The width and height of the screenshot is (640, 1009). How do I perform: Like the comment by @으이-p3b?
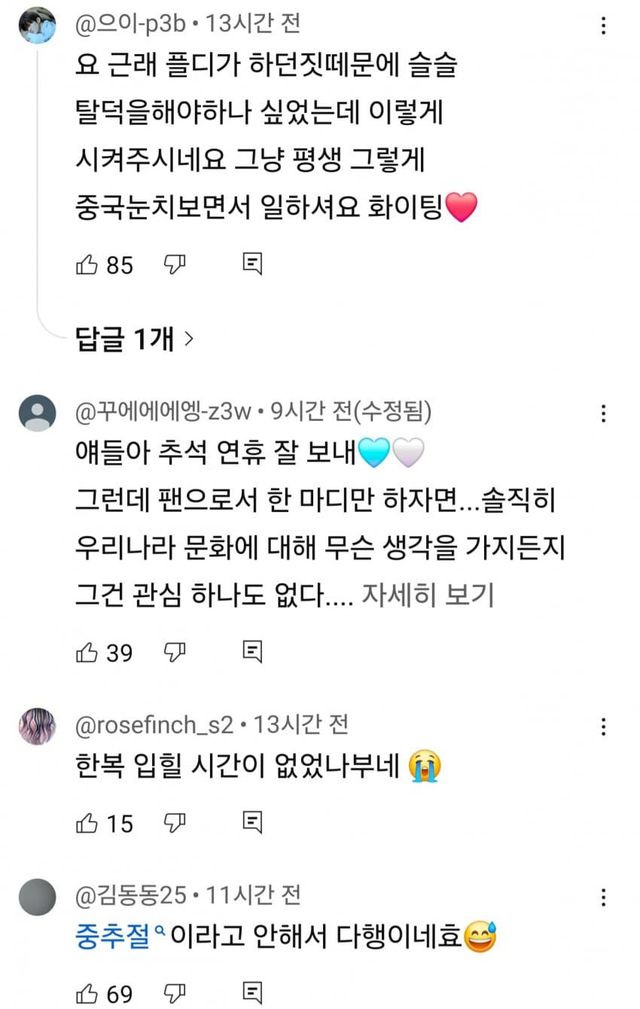(88, 264)
